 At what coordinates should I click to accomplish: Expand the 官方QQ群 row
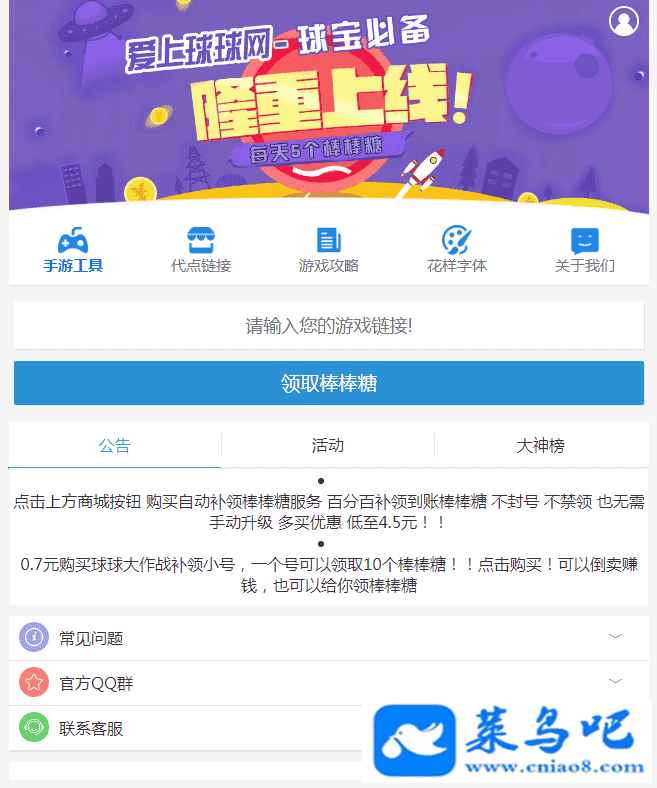coord(329,683)
